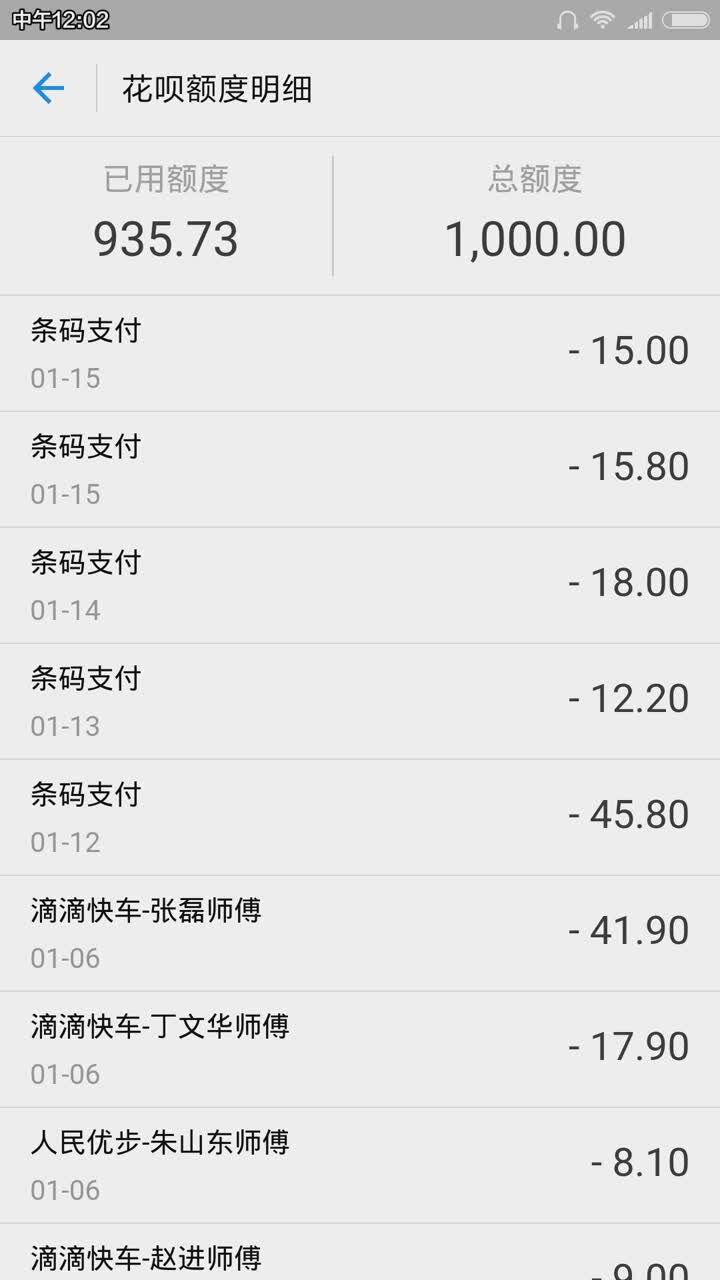Open the 01-15 条码支付 entry for 15.00
Screen dimensions: 720x1280
(360, 353)
